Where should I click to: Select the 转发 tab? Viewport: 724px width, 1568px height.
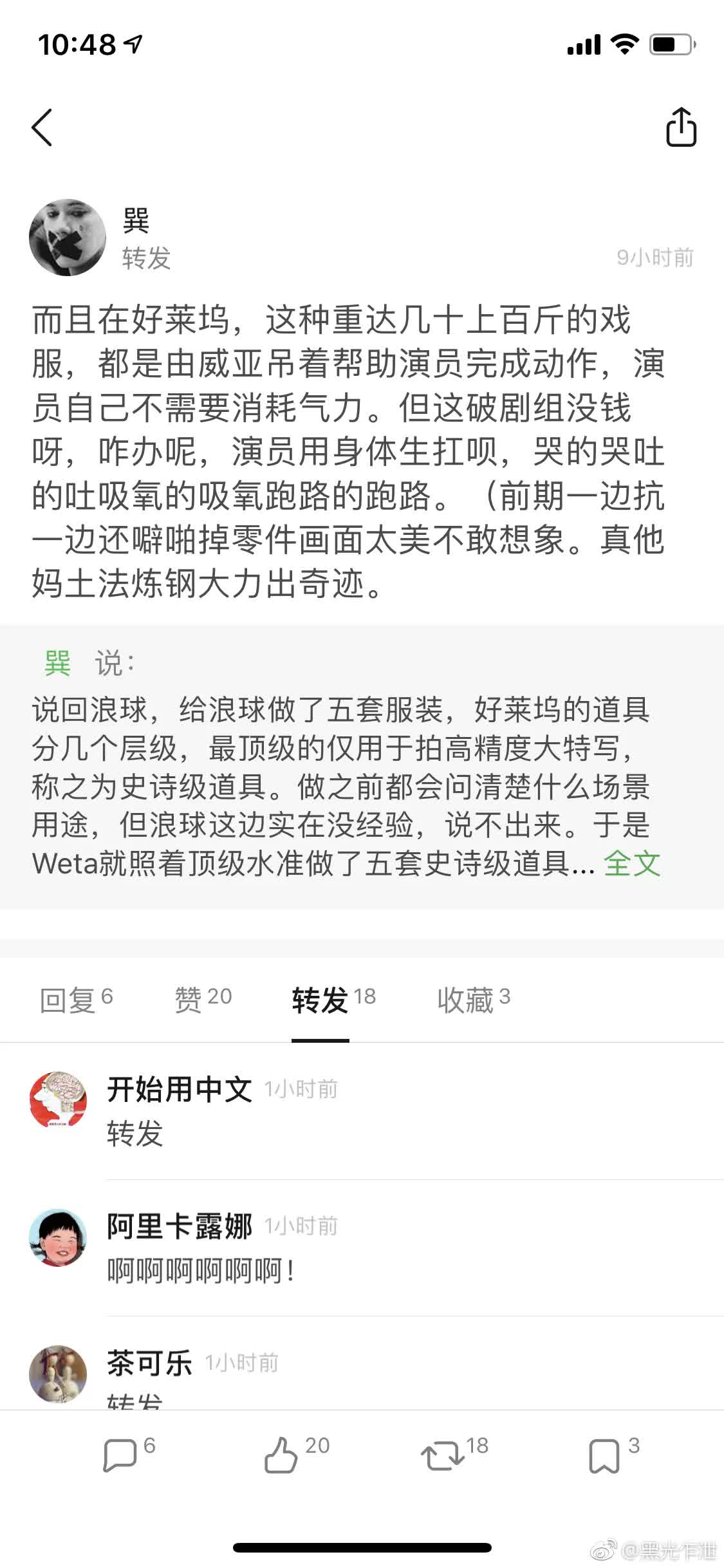tap(333, 1000)
